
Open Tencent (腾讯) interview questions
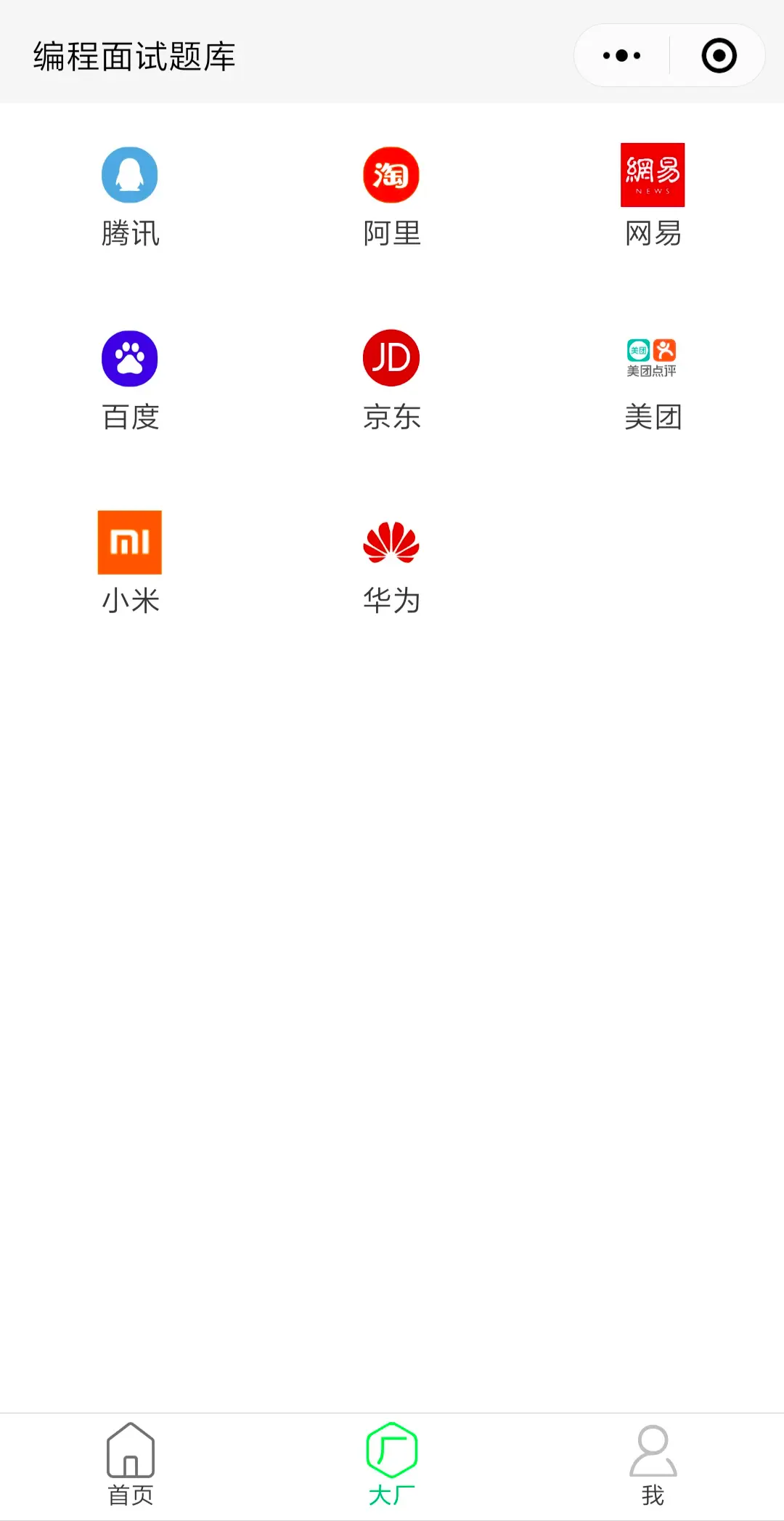coord(130,196)
